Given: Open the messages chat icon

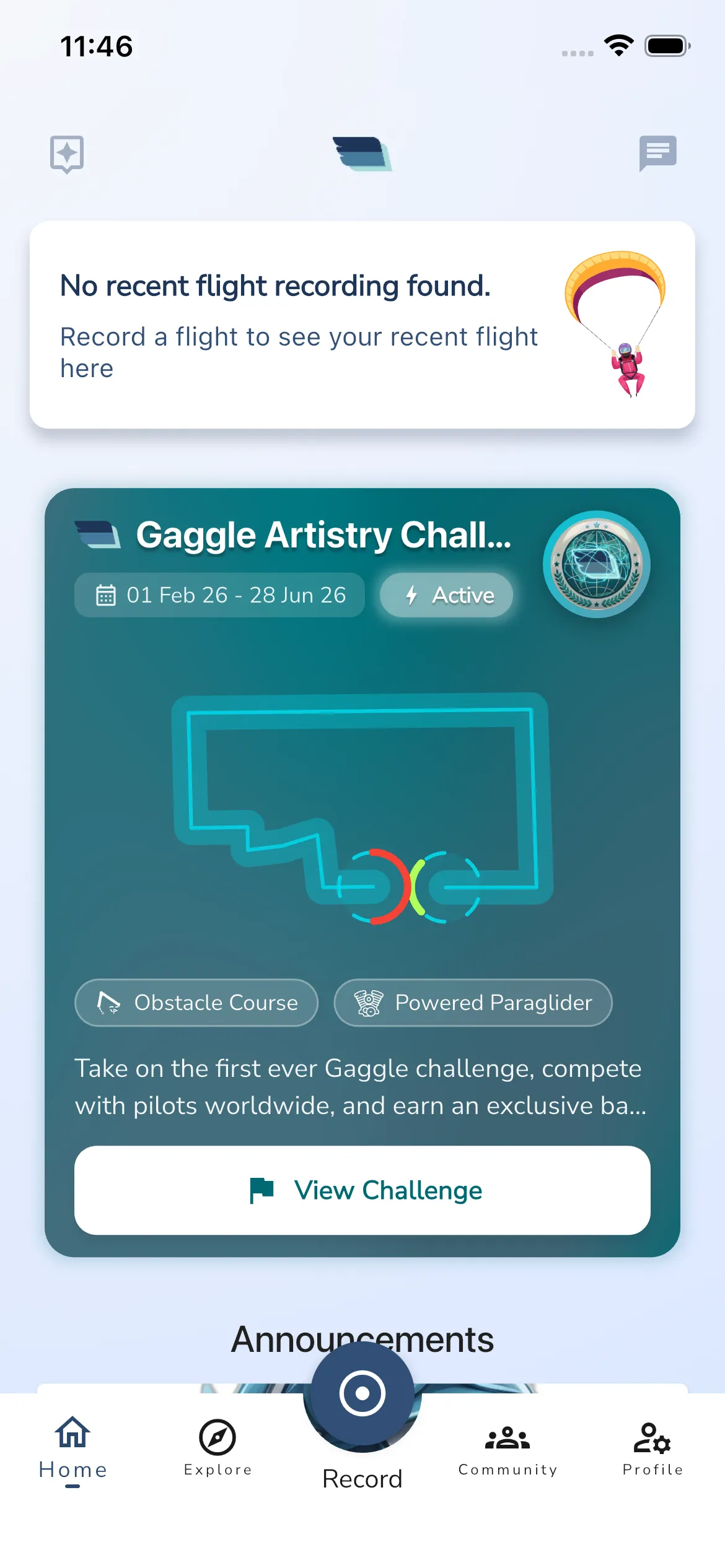Looking at the screenshot, I should point(657,152).
